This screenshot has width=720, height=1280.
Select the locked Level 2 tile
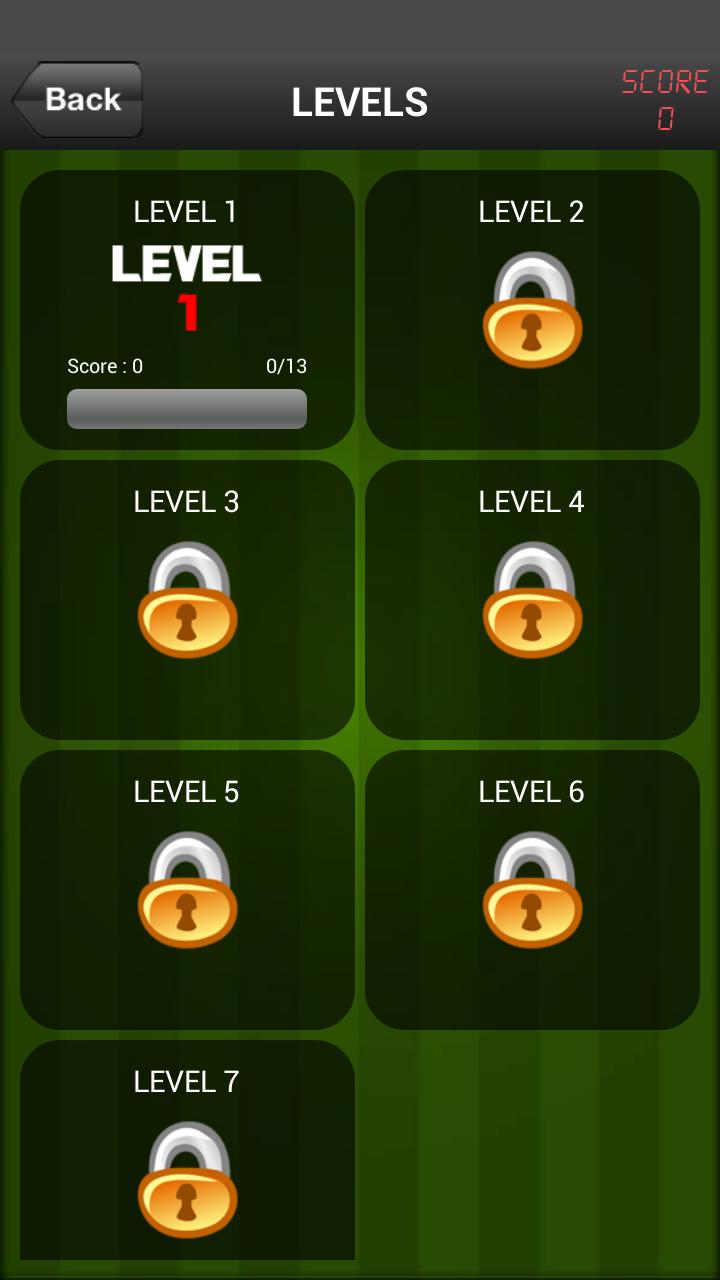pyautogui.click(x=532, y=310)
